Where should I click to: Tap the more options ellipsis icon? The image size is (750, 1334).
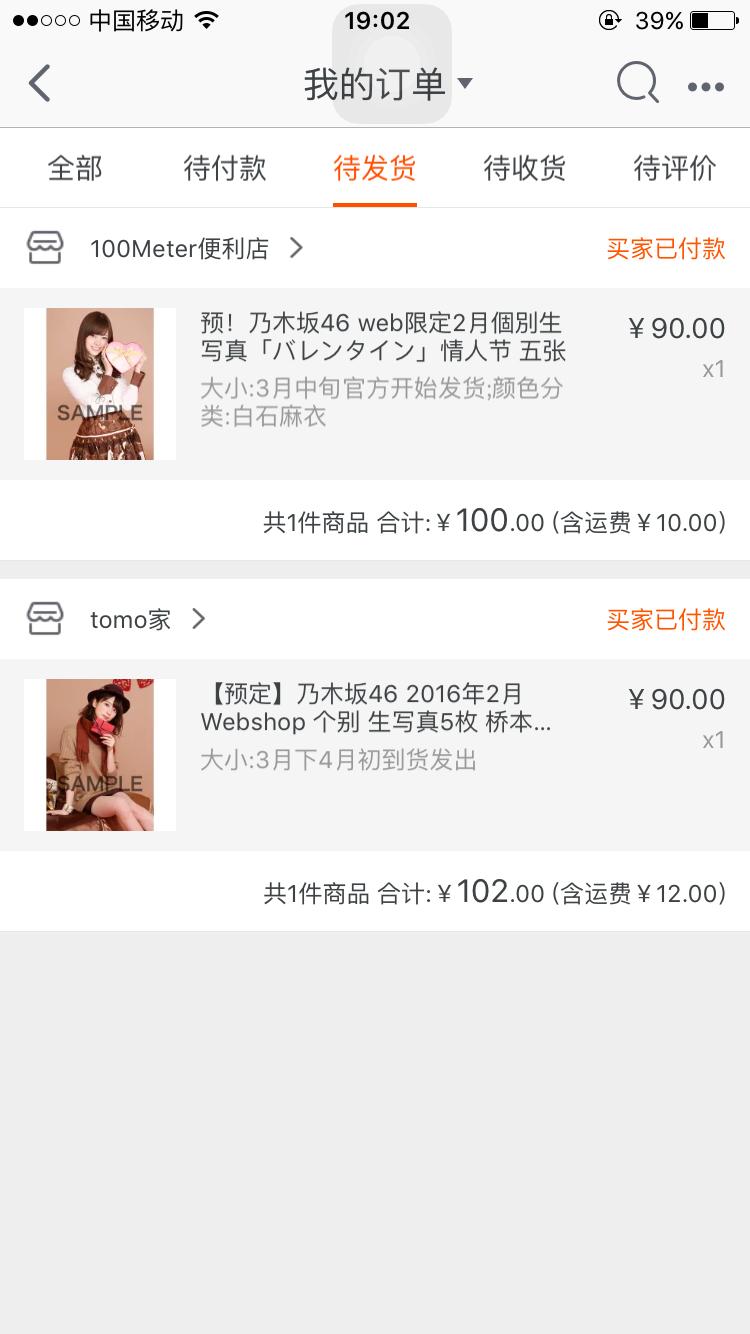(x=706, y=86)
